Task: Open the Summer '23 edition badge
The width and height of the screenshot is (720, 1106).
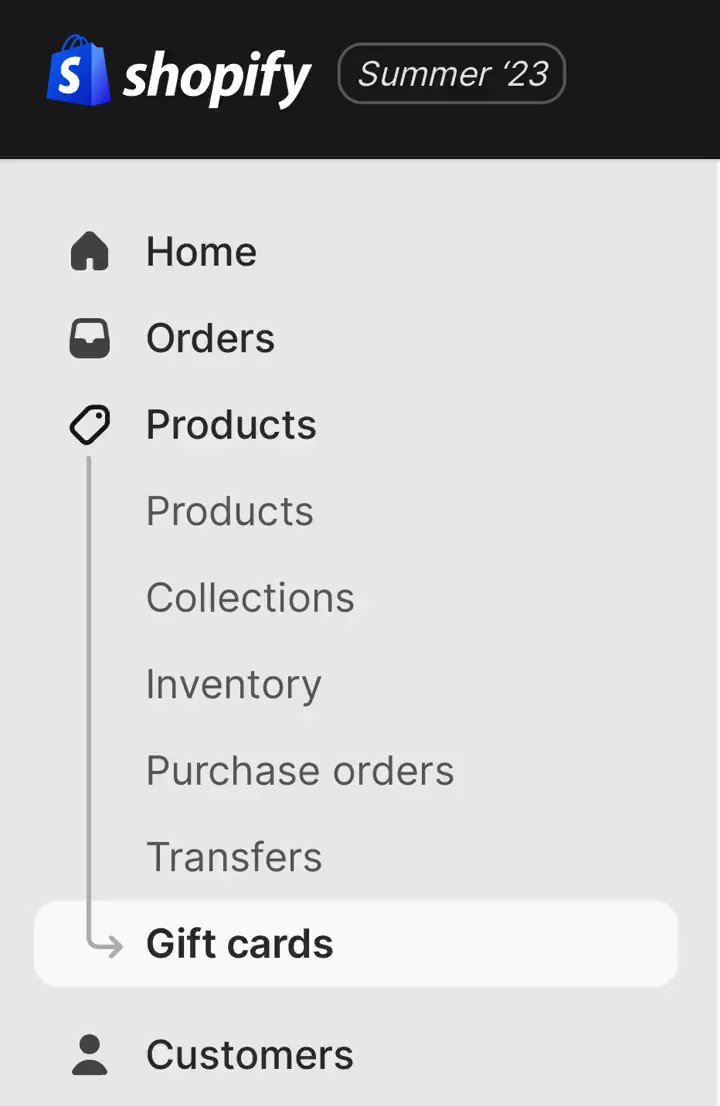Action: tap(452, 74)
